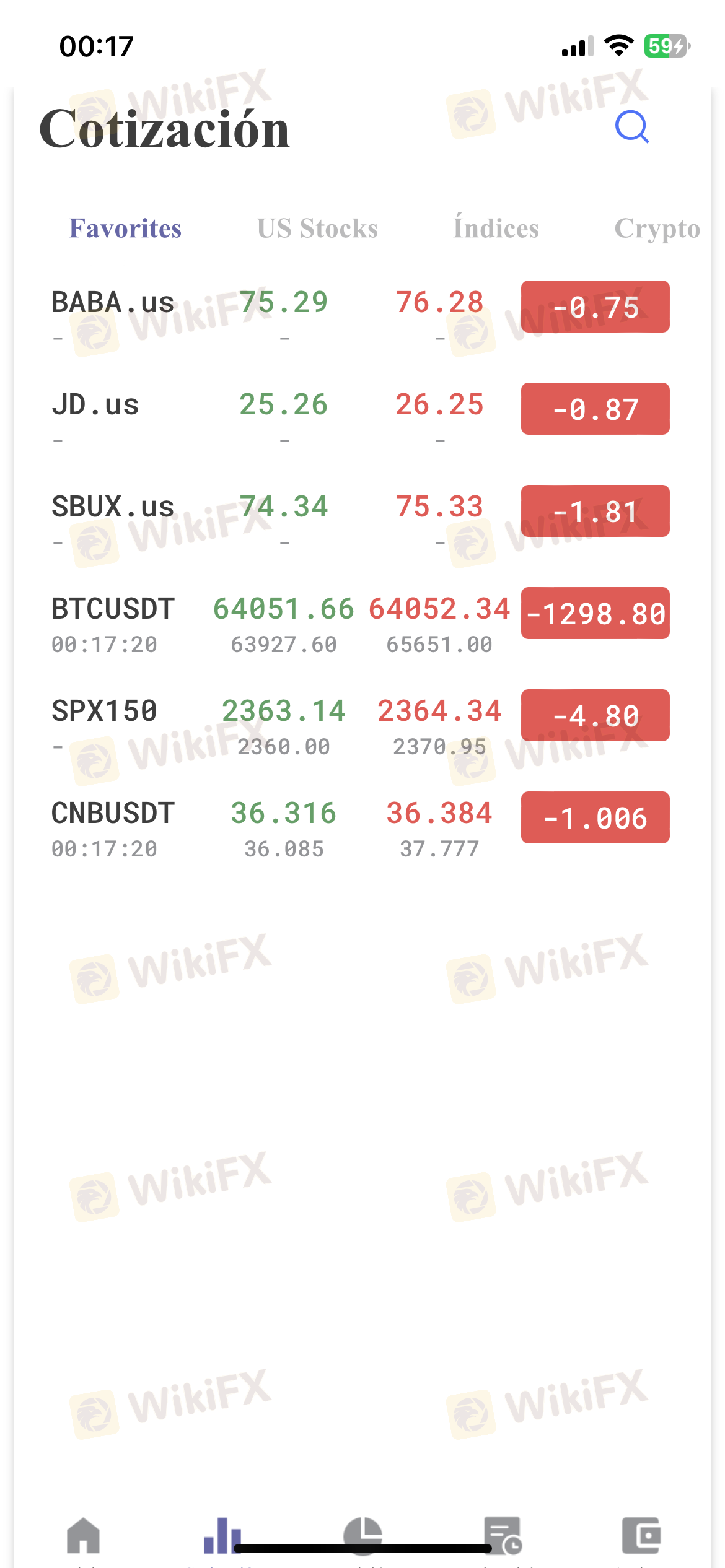Tap the -1298.80 change badge for BTCUSDT

pyautogui.click(x=595, y=613)
